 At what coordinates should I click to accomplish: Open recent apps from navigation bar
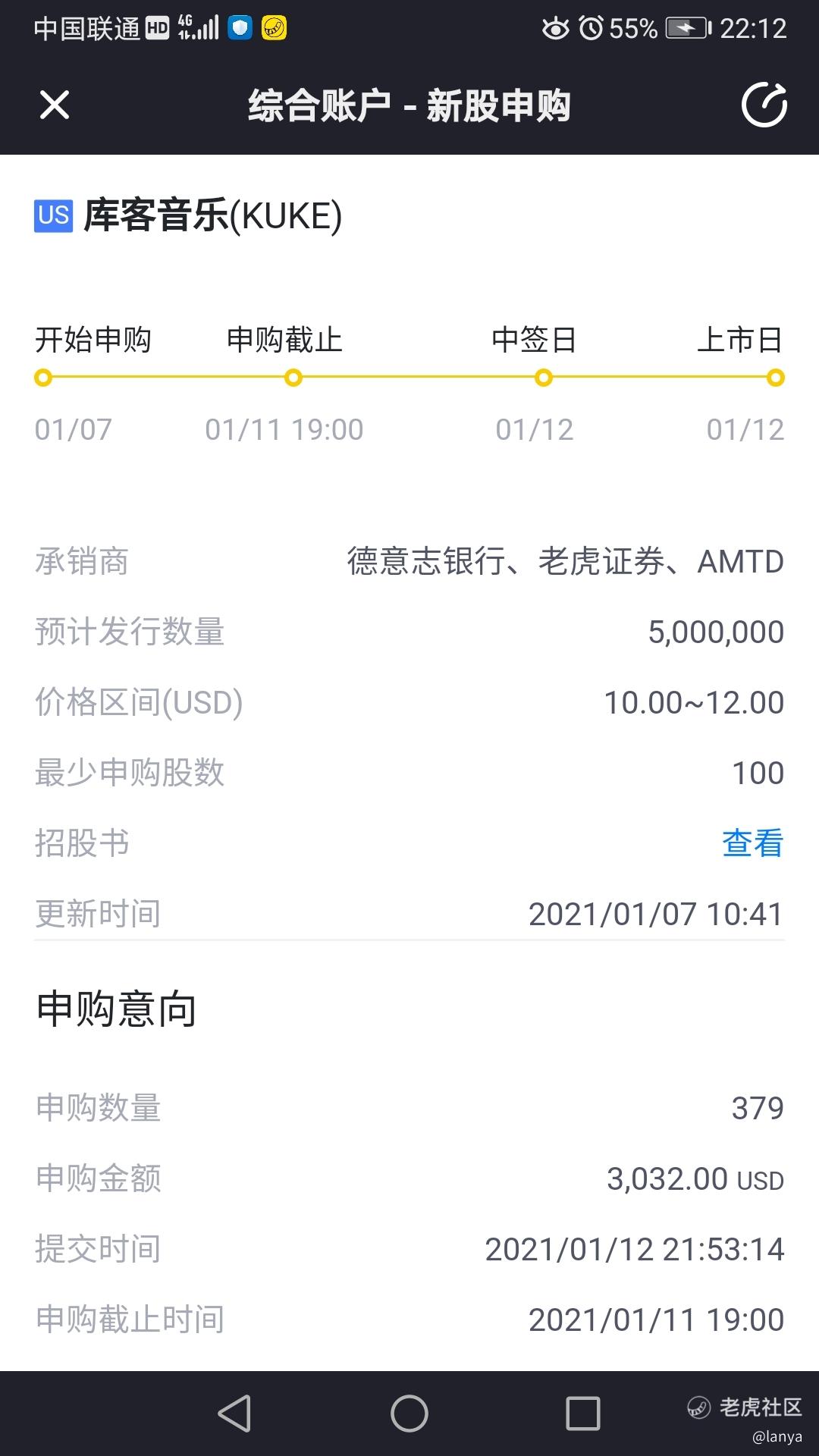(583, 1414)
